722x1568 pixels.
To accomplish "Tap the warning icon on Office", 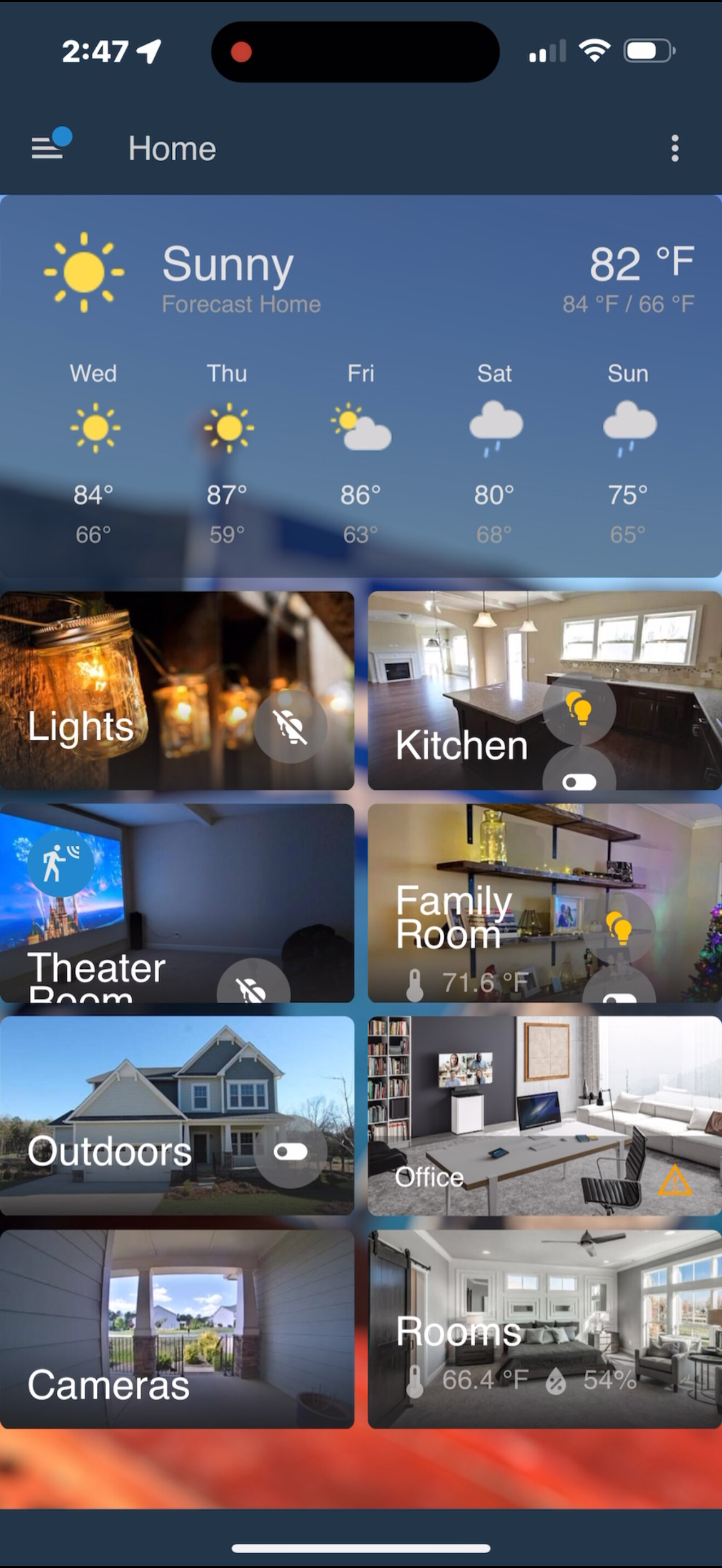I will 674,1180.
